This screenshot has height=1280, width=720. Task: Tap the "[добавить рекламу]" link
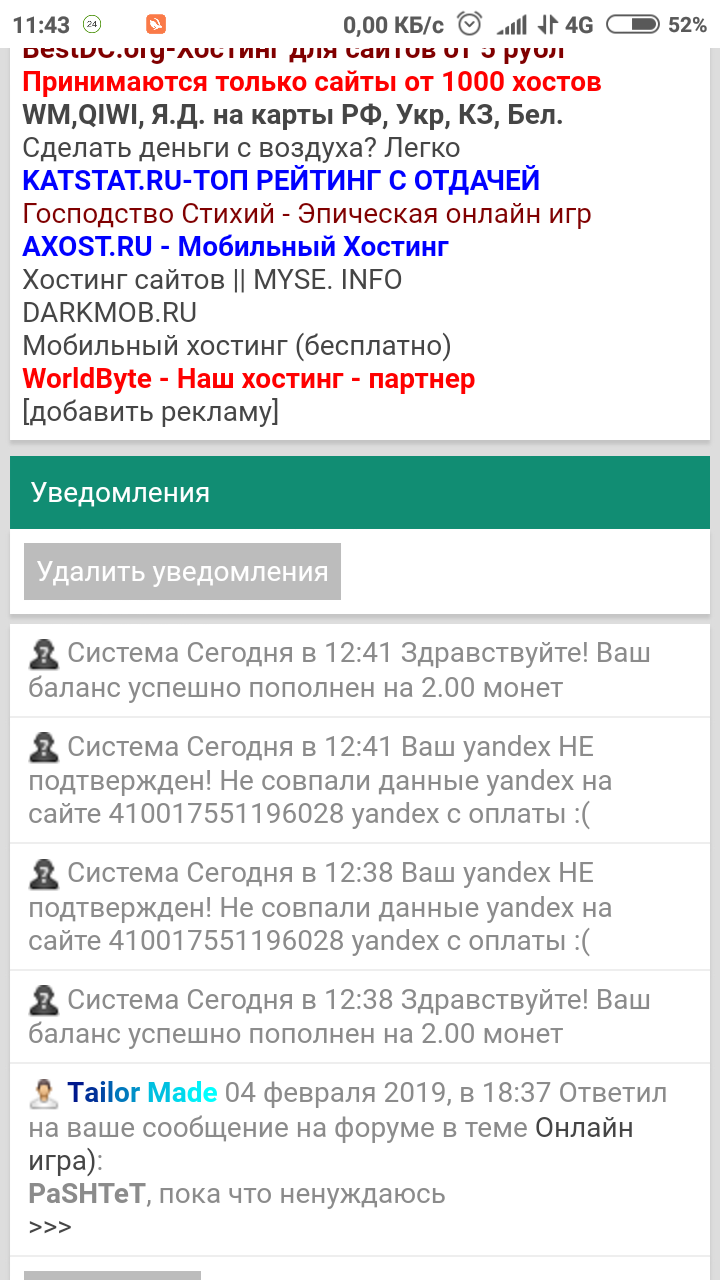tap(150, 412)
